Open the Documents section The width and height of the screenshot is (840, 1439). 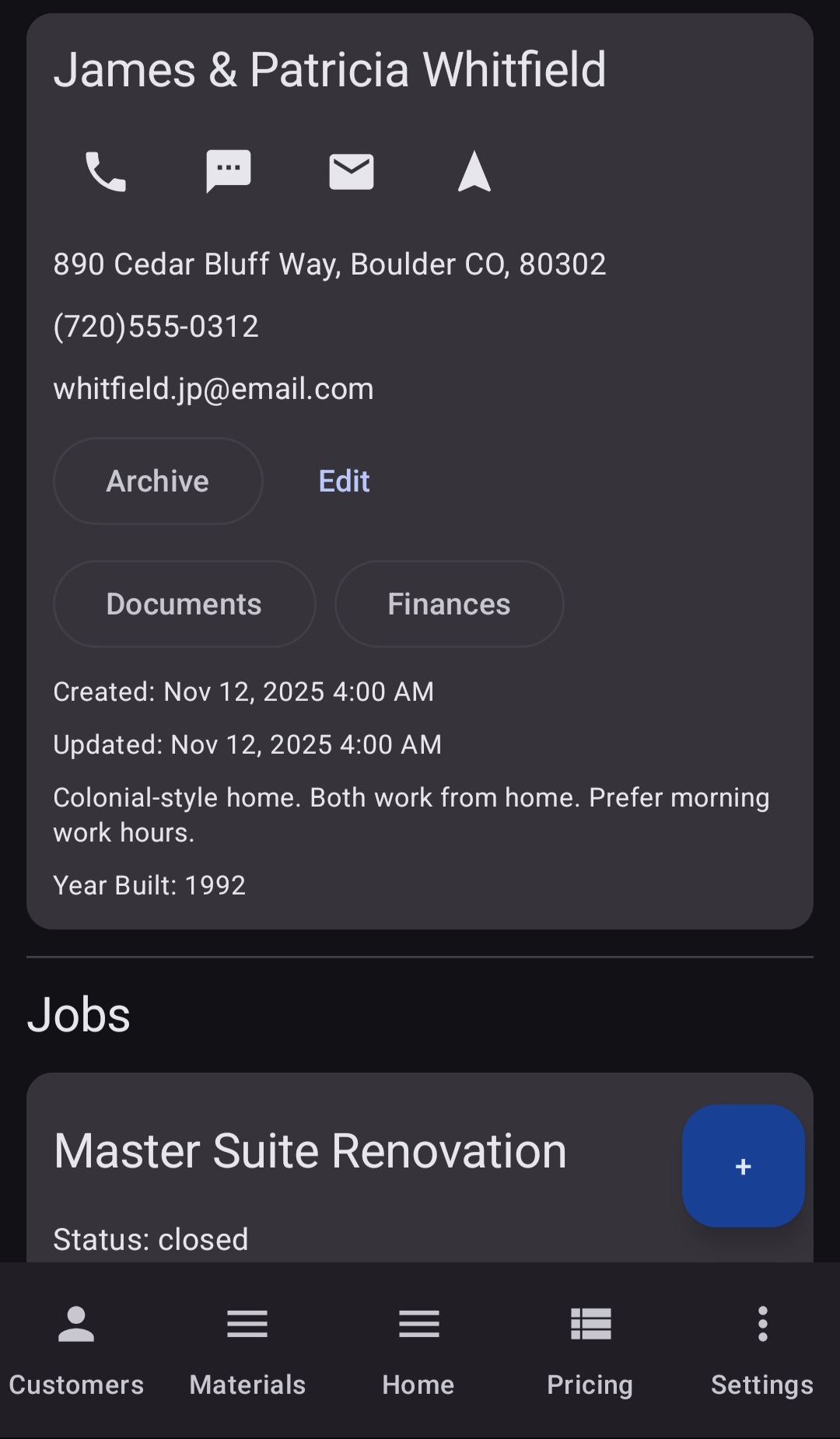(184, 604)
